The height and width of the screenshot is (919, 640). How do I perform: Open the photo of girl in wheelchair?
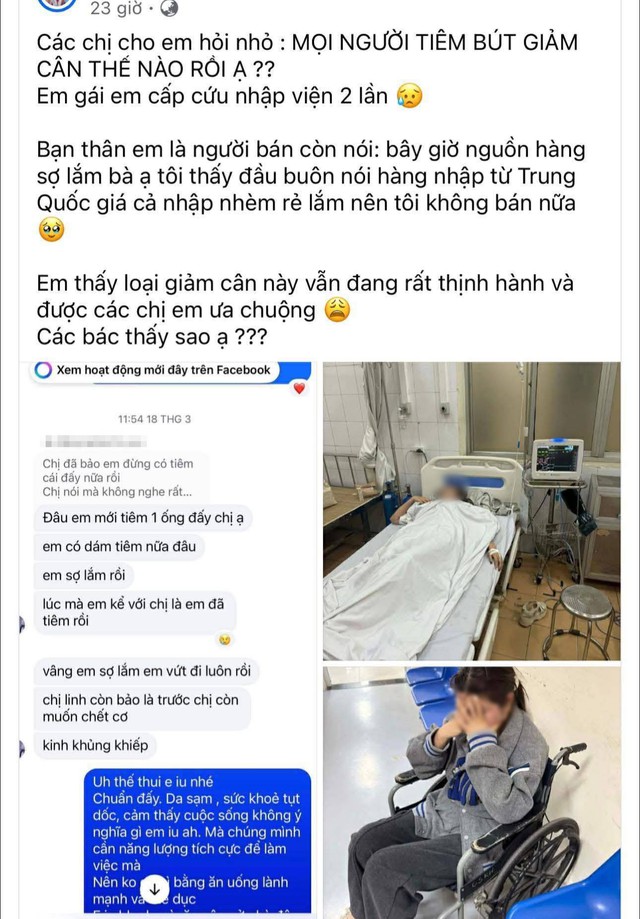[x=471, y=792]
